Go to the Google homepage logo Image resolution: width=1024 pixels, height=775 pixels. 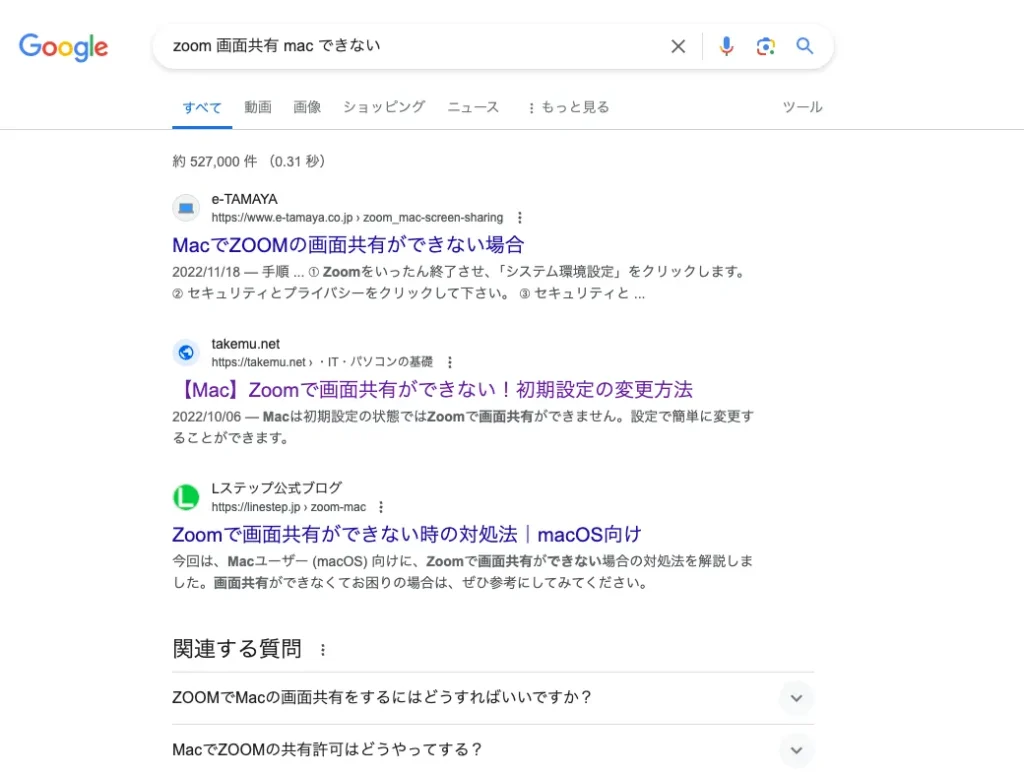(63, 46)
